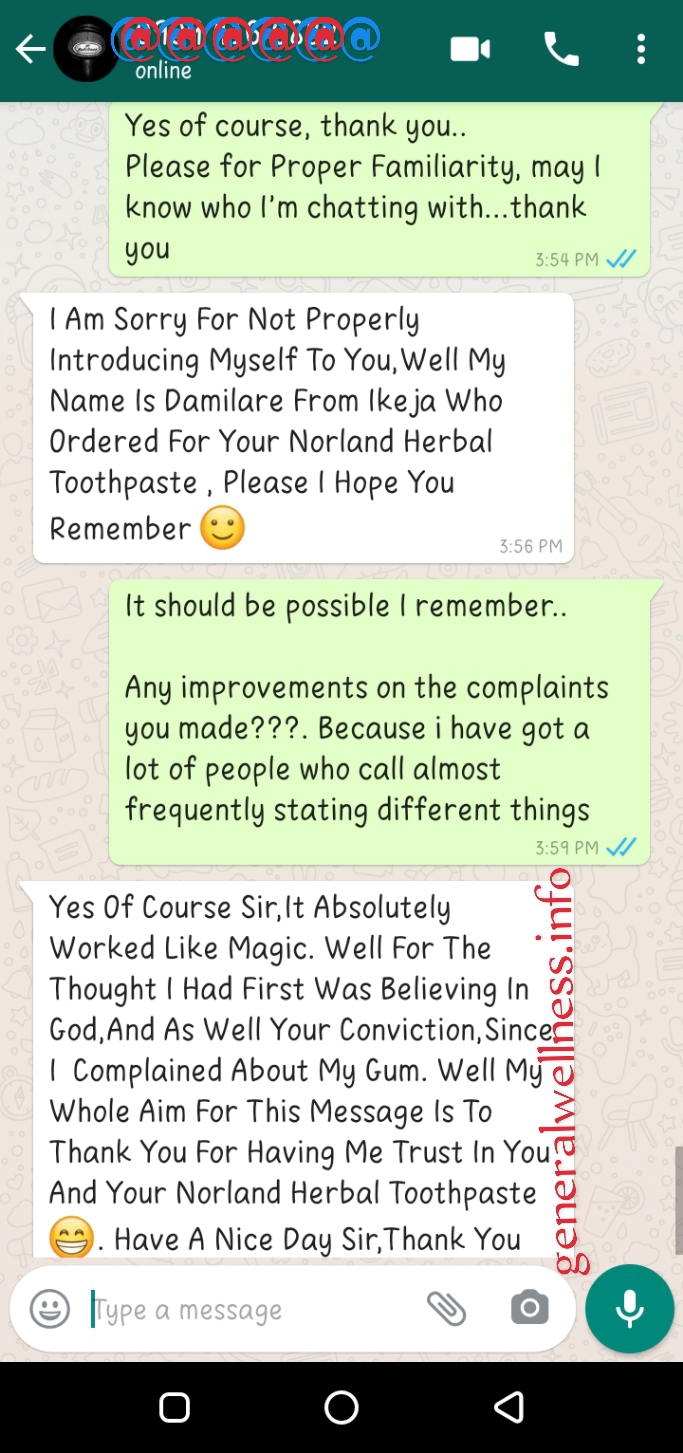Go back to the chats list
The height and width of the screenshot is (1453, 683).
point(30,50)
